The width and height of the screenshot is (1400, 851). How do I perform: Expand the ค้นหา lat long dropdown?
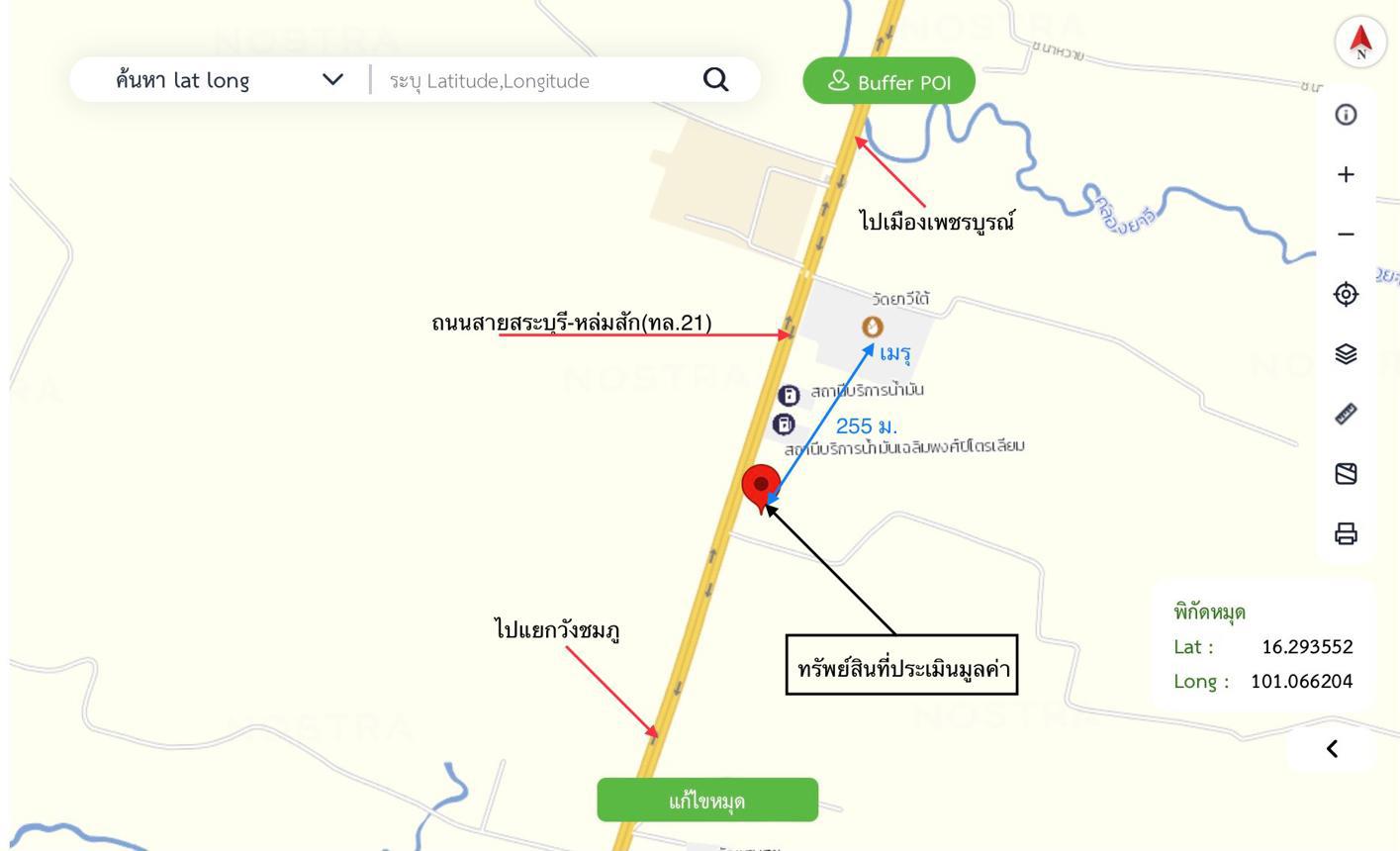coord(332,80)
